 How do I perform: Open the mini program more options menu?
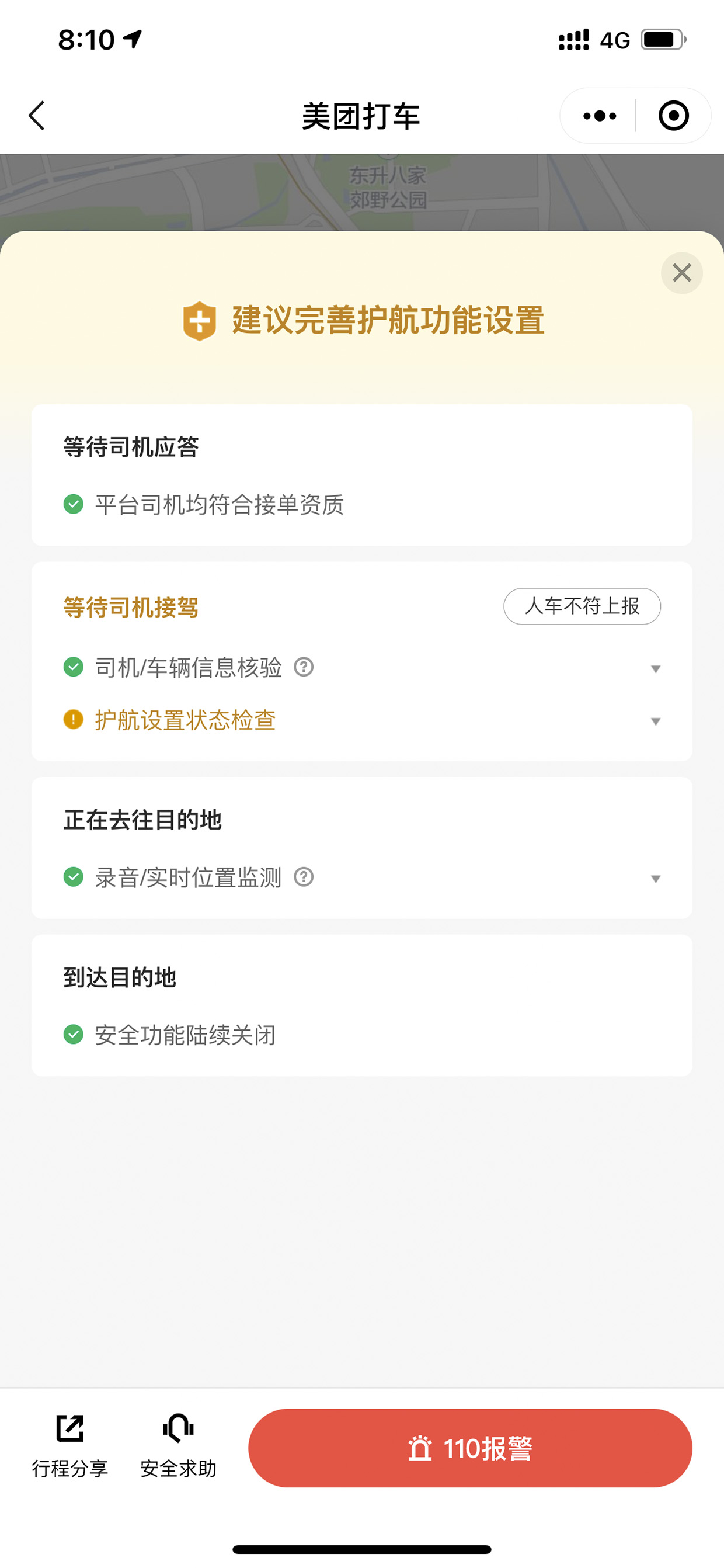[x=599, y=116]
